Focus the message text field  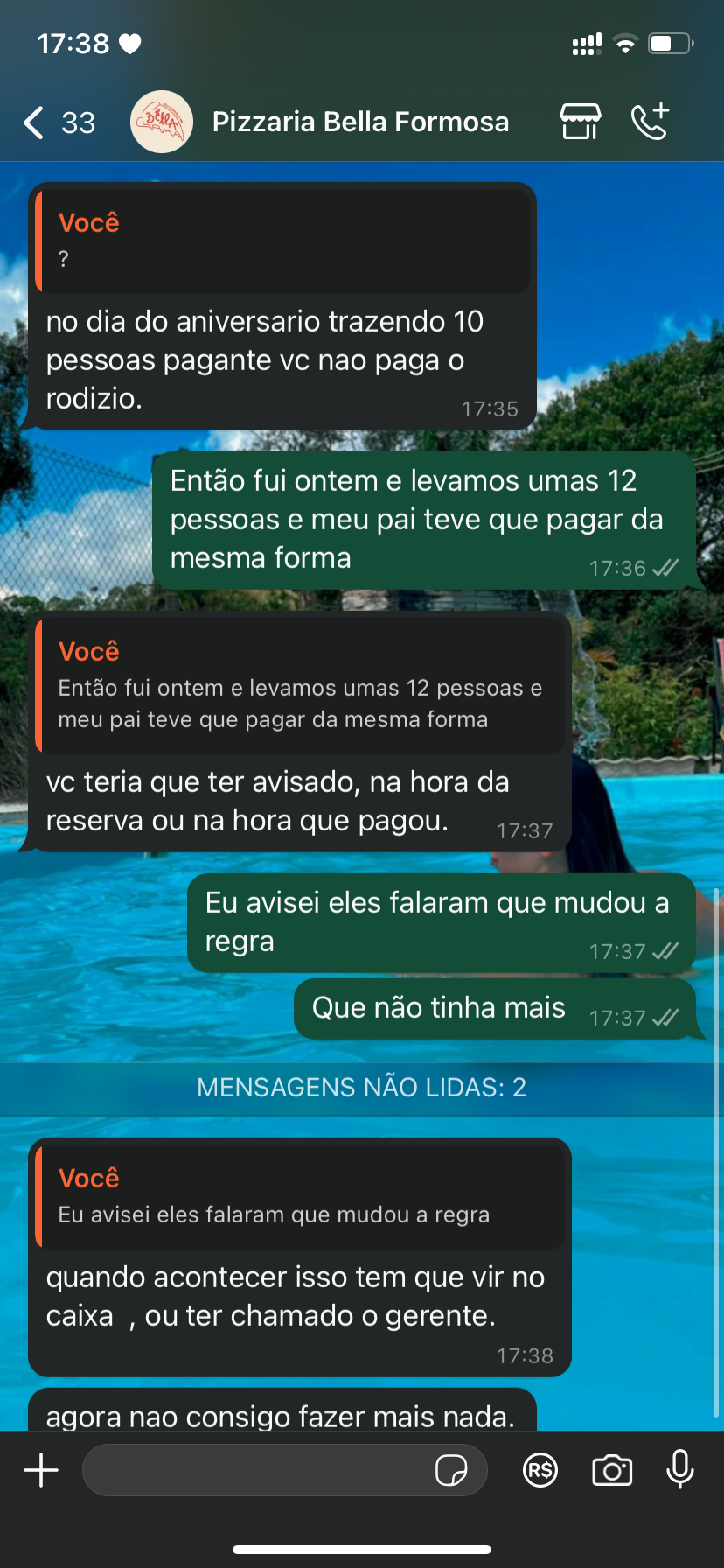pyautogui.click(x=258, y=1470)
